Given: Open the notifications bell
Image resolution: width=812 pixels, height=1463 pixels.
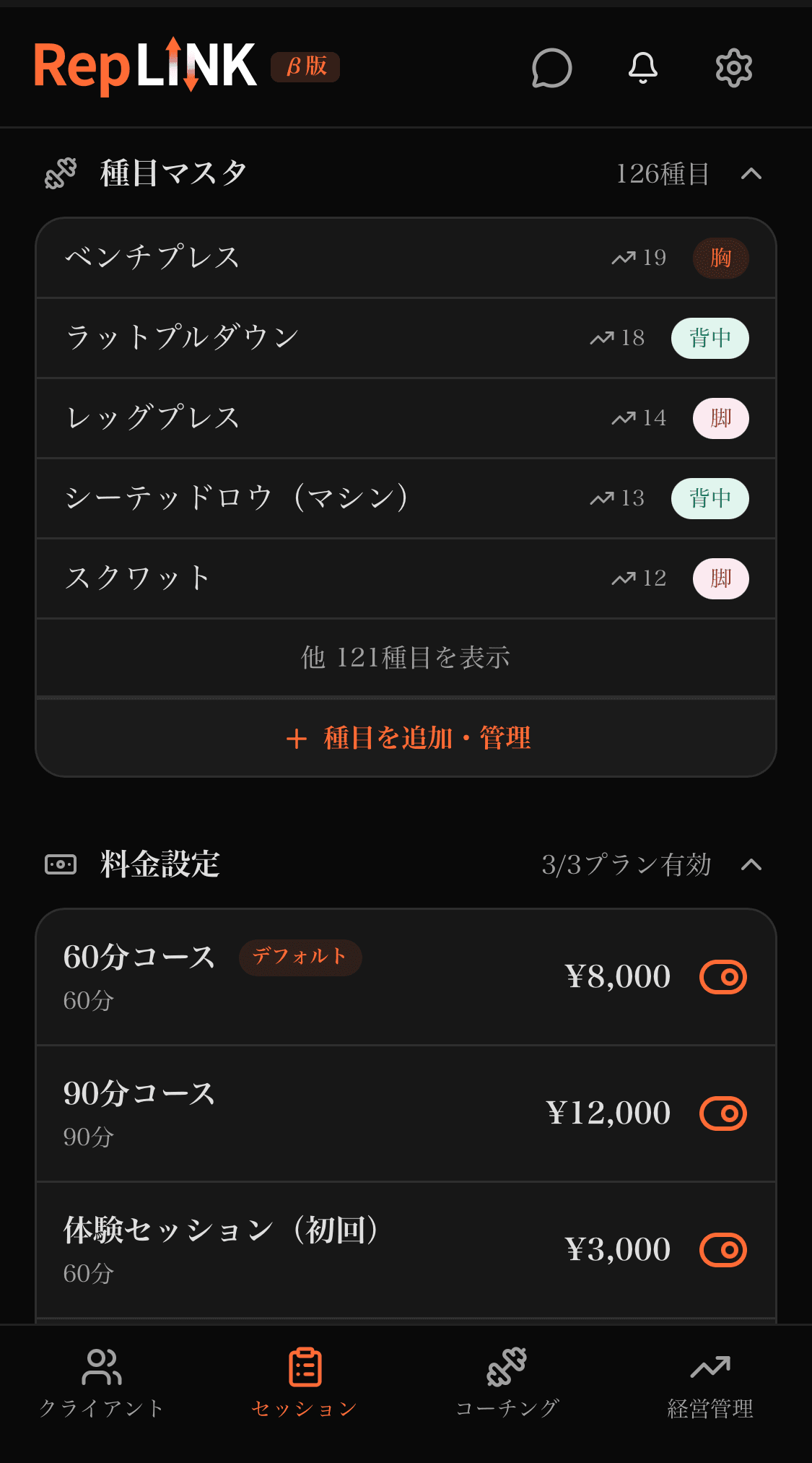Looking at the screenshot, I should point(642,69).
